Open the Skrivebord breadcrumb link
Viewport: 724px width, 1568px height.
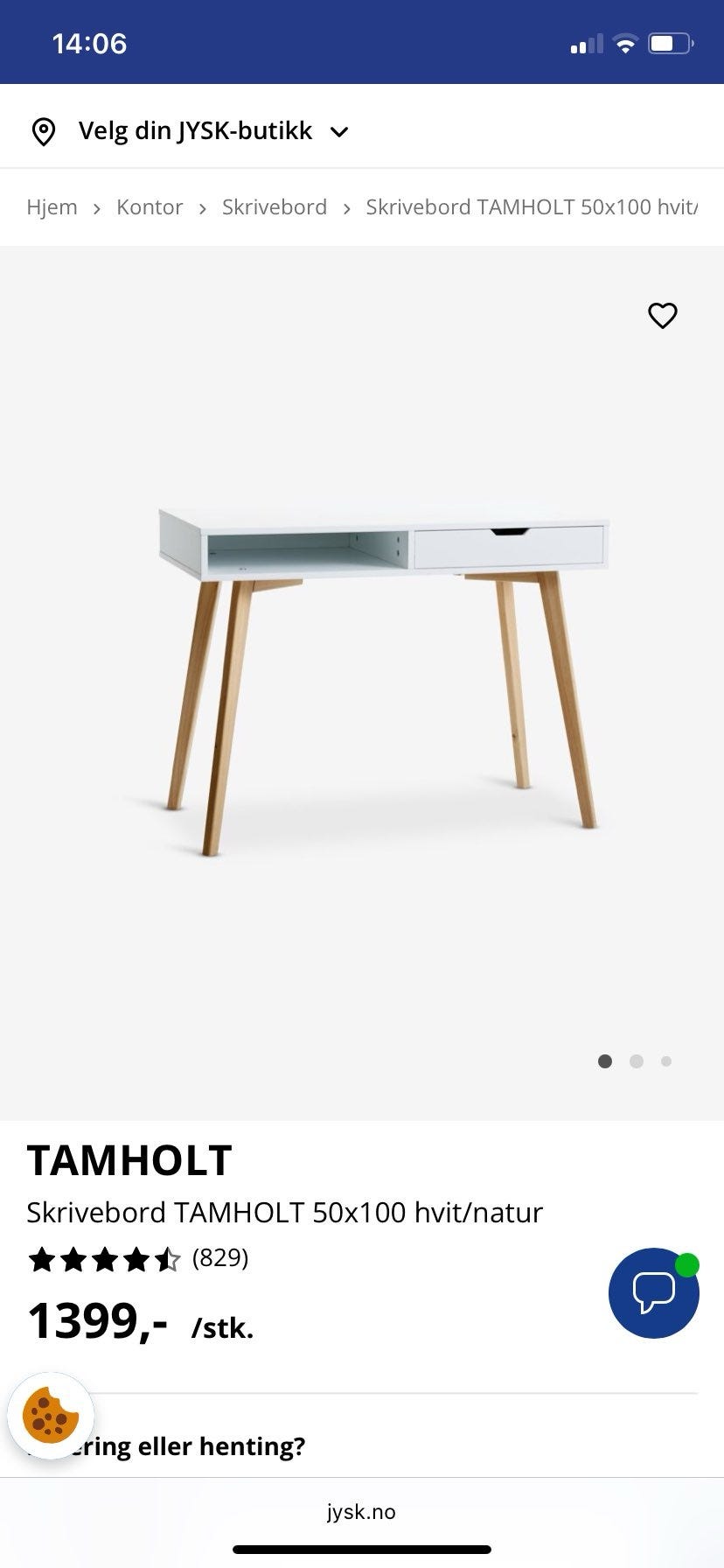point(274,207)
